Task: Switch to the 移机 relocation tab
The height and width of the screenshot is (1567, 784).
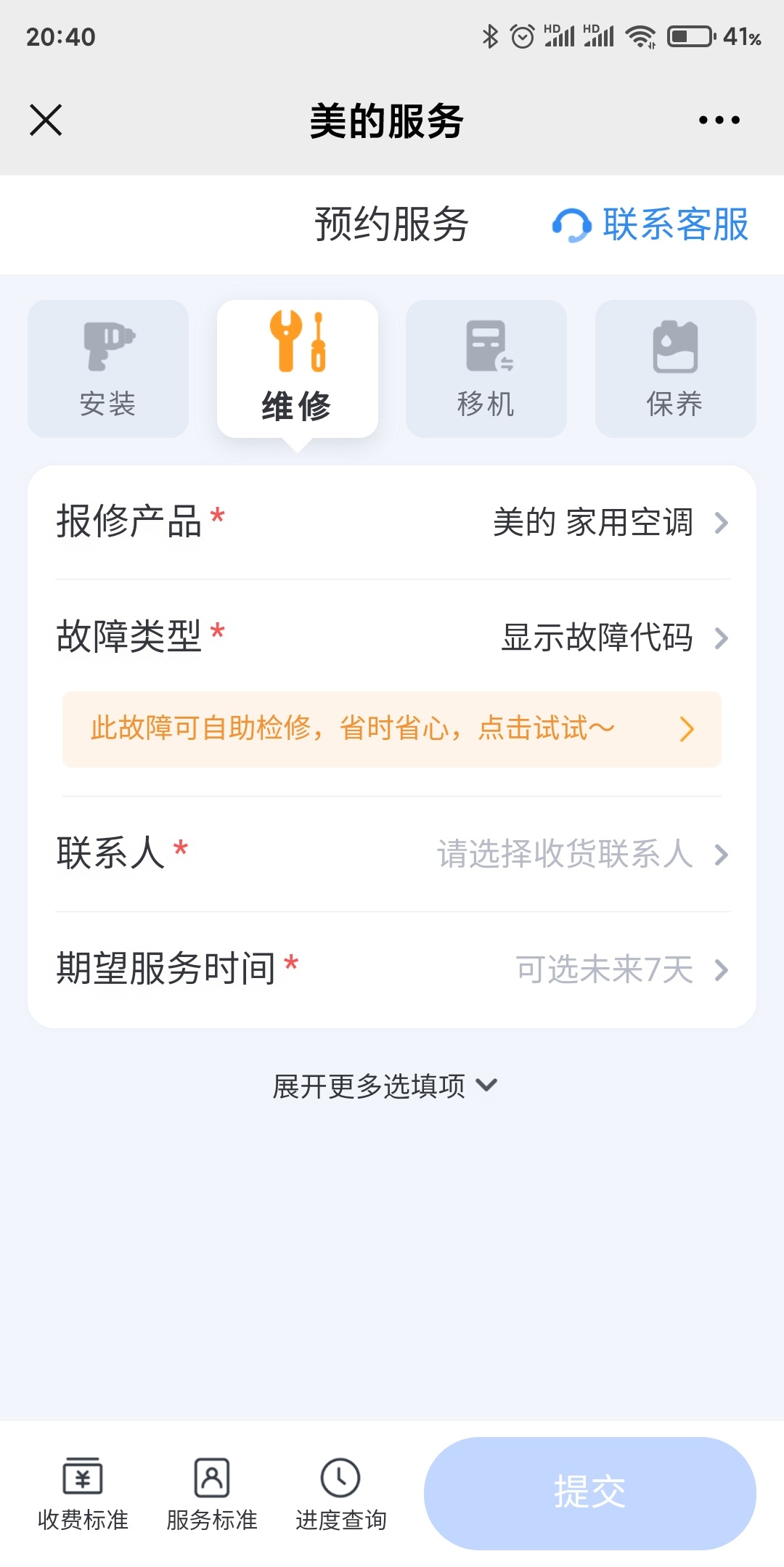Action: (486, 369)
